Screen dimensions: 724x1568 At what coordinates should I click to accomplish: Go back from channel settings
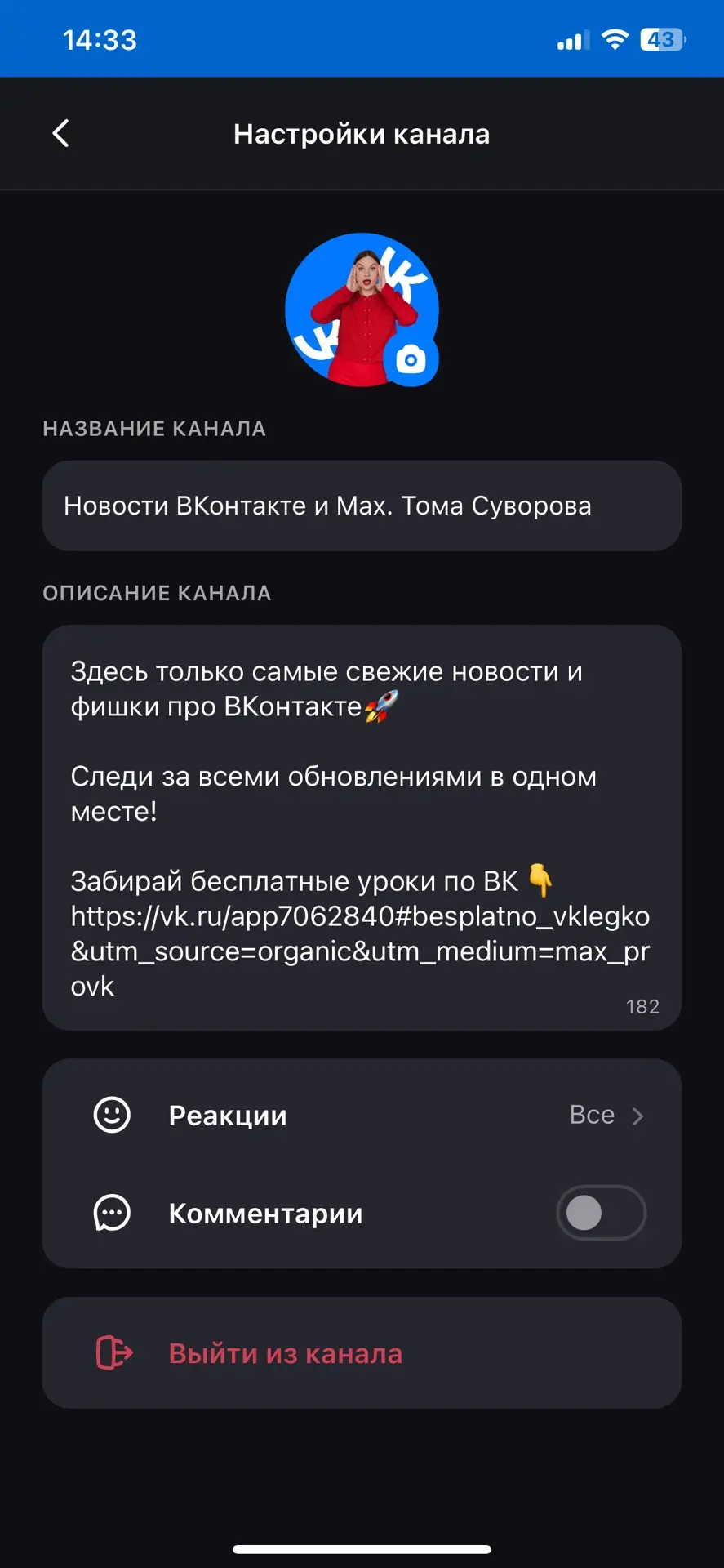[60, 133]
